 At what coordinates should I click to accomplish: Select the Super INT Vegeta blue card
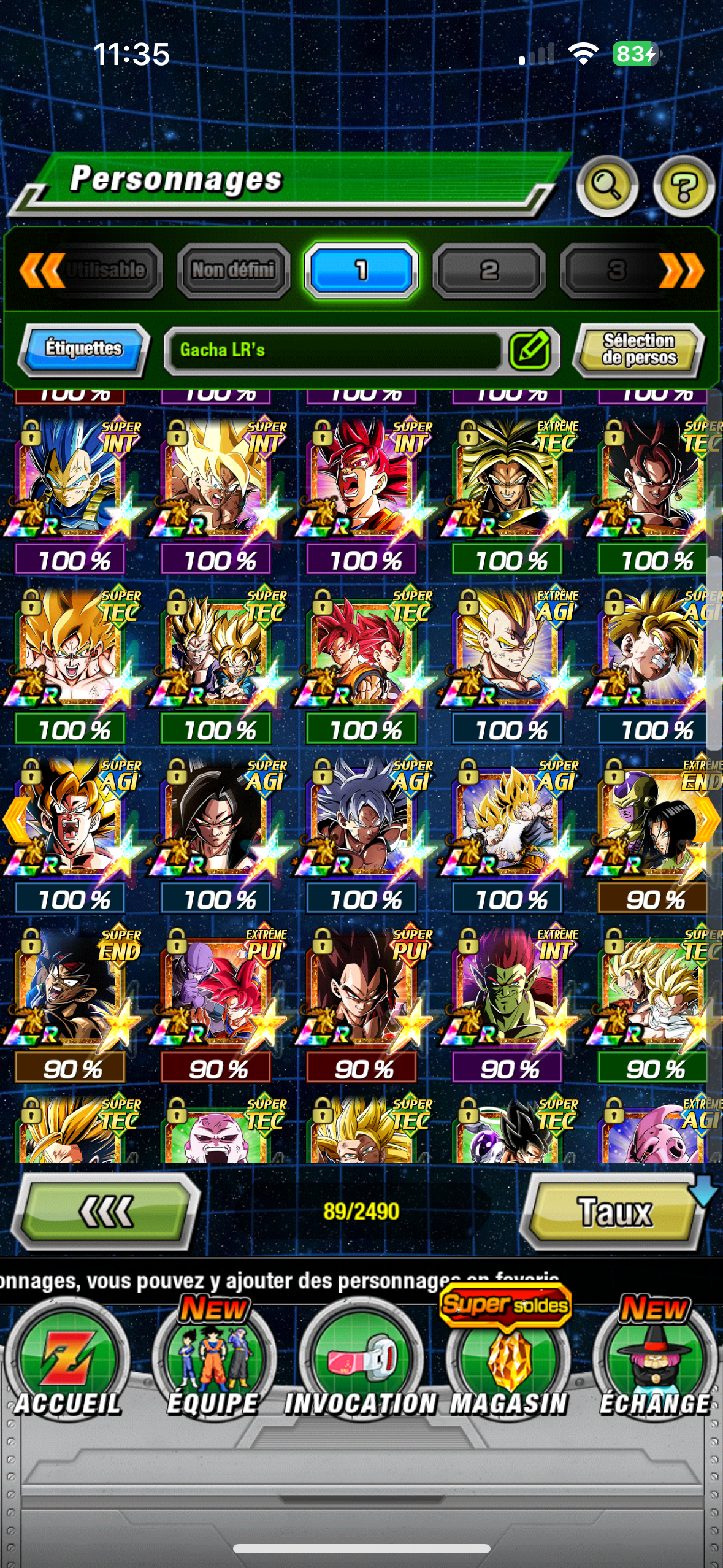click(x=72, y=478)
